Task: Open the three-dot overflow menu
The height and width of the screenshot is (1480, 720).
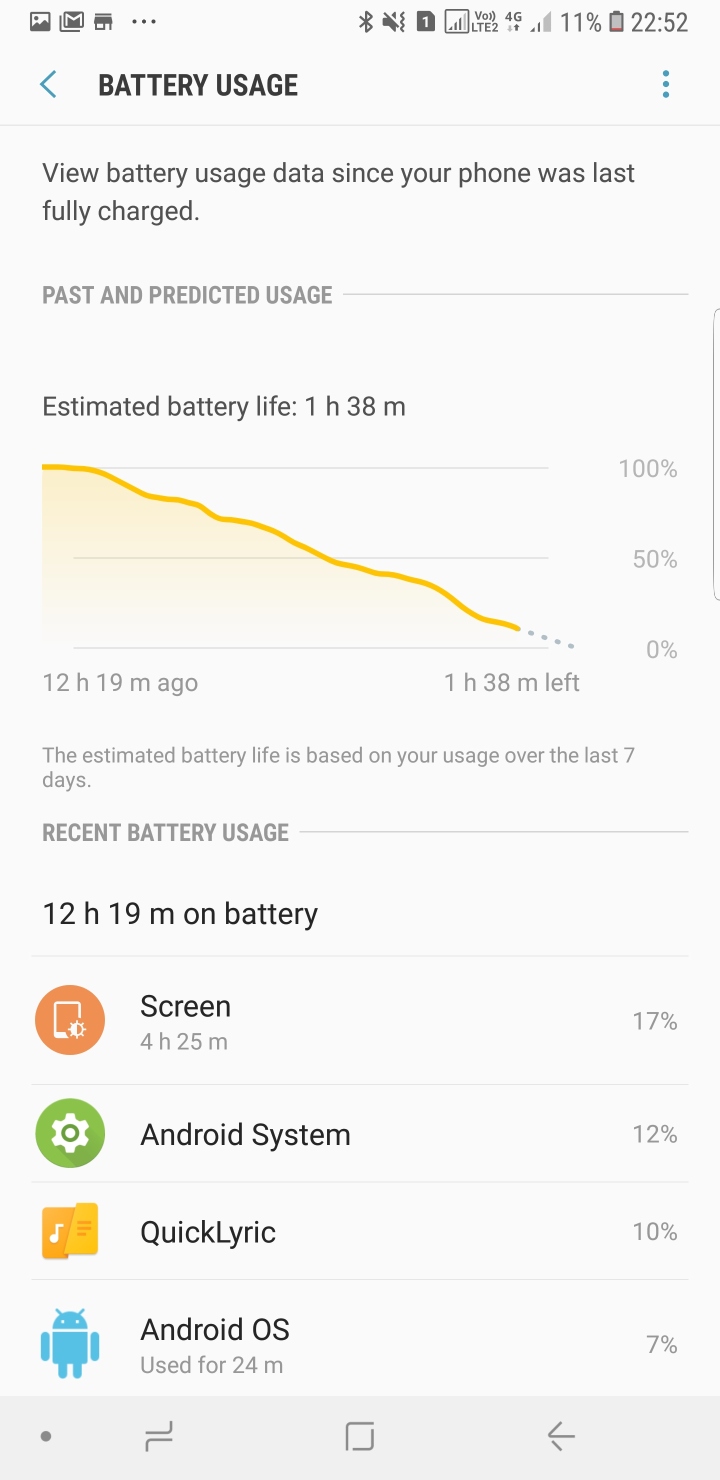Action: click(x=666, y=85)
